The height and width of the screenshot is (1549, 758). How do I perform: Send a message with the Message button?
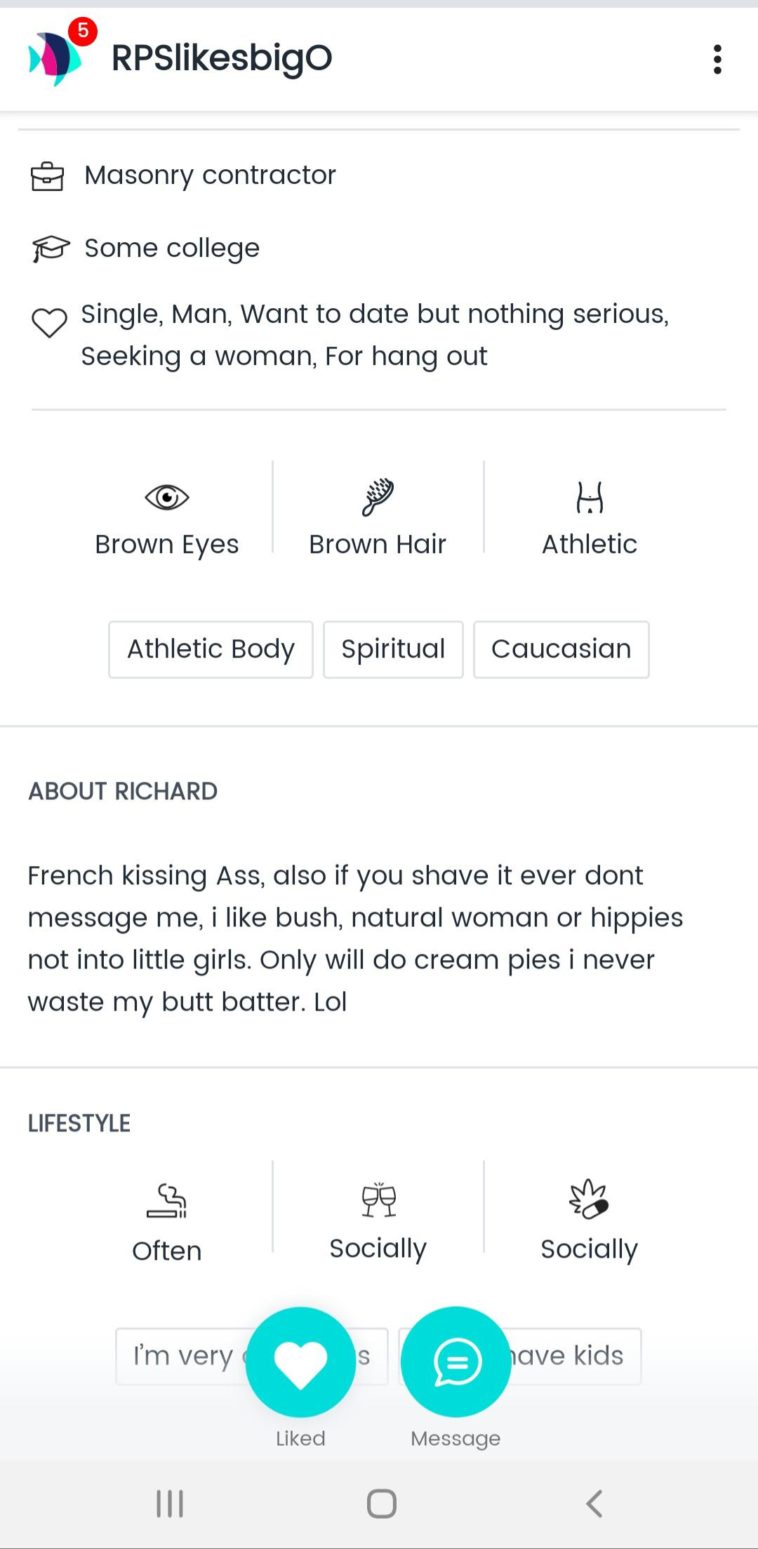(x=456, y=1362)
